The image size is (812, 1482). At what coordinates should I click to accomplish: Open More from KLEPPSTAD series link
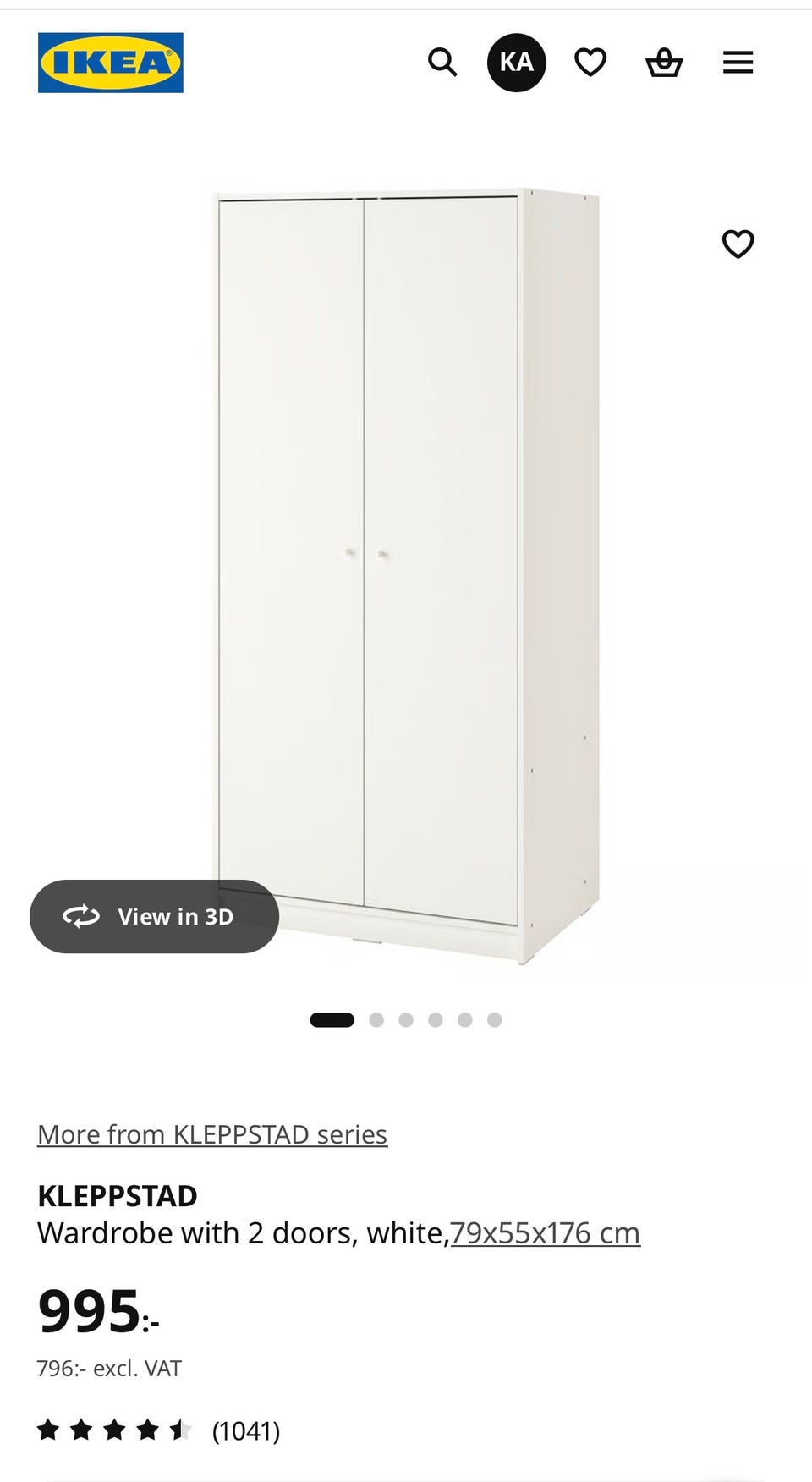212,1134
